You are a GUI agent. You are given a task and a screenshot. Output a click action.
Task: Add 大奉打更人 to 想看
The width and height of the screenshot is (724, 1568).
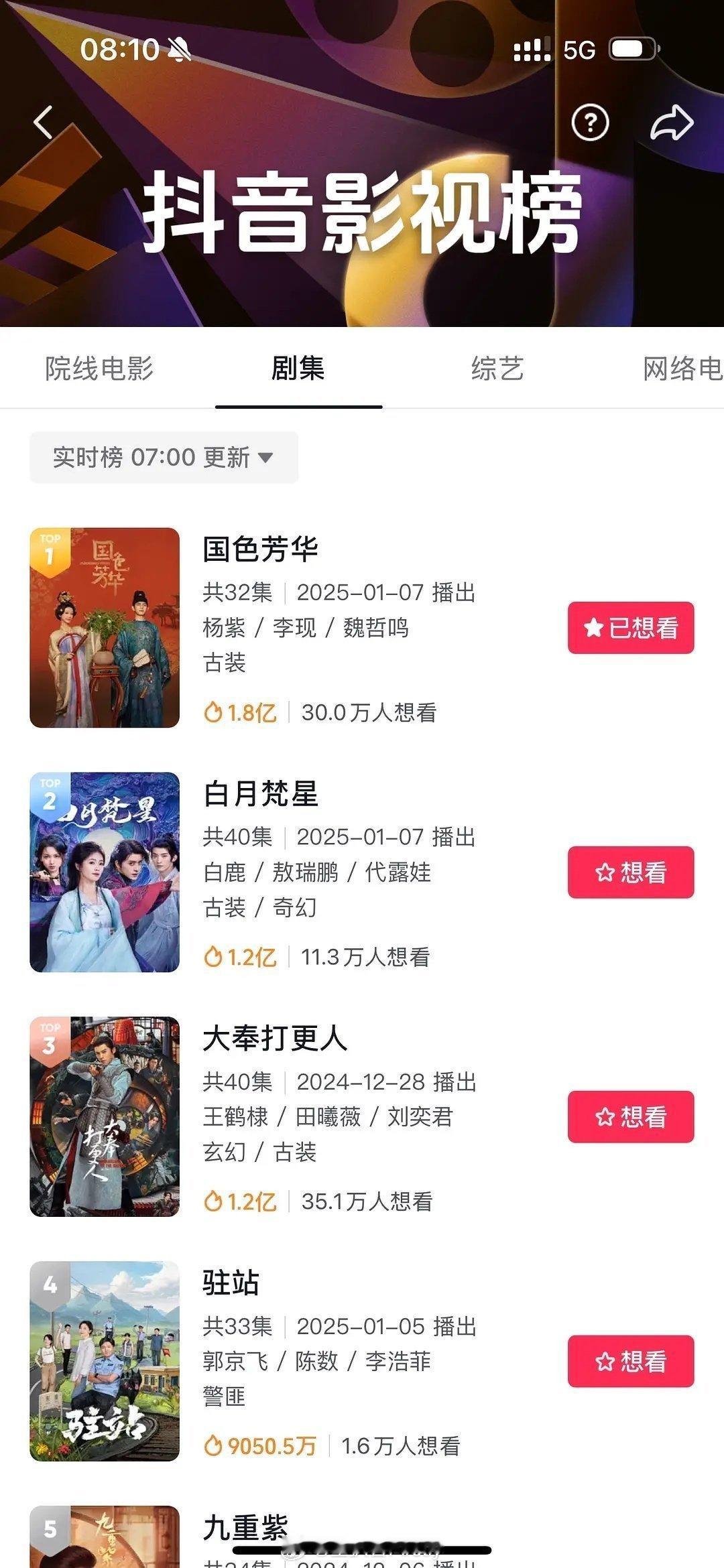630,1117
